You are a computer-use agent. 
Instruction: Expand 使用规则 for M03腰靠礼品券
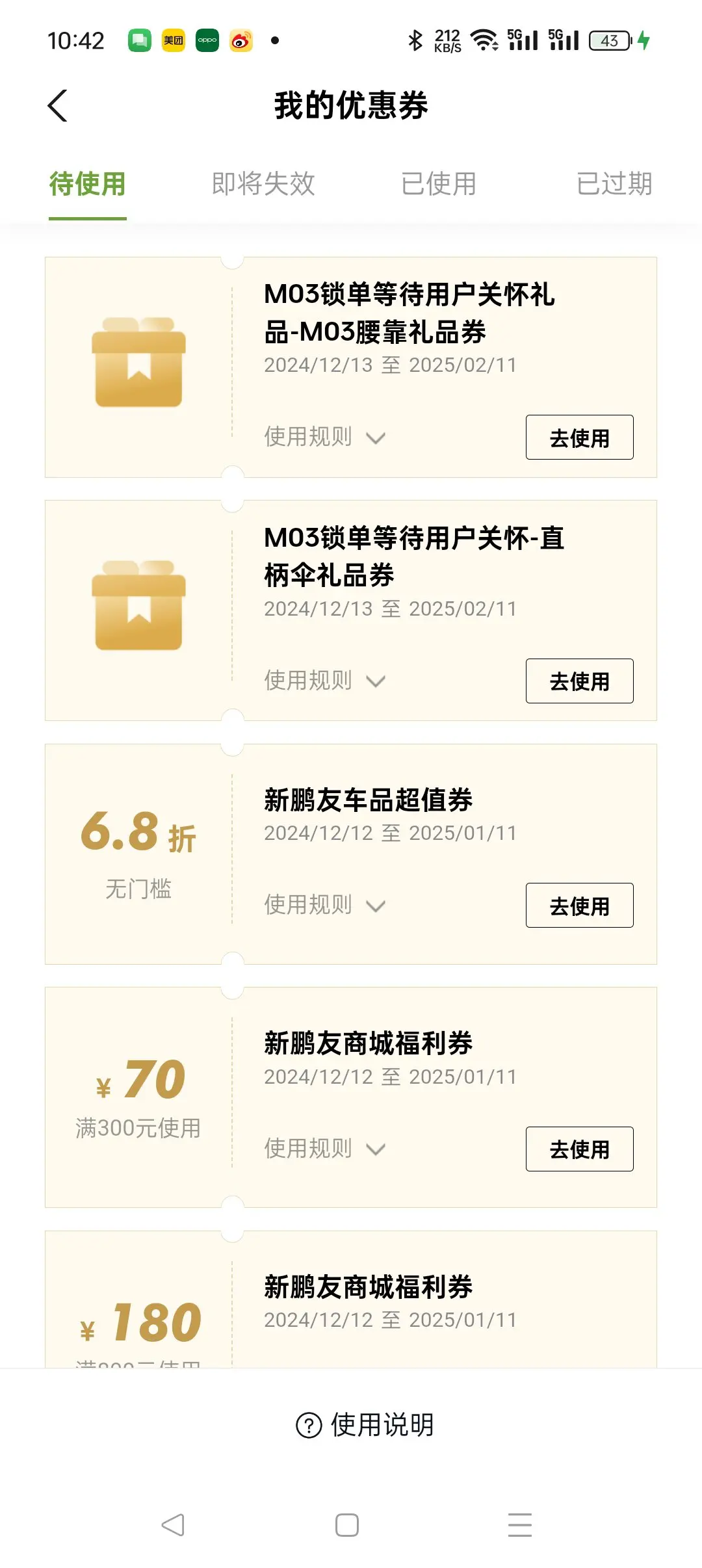click(x=324, y=437)
